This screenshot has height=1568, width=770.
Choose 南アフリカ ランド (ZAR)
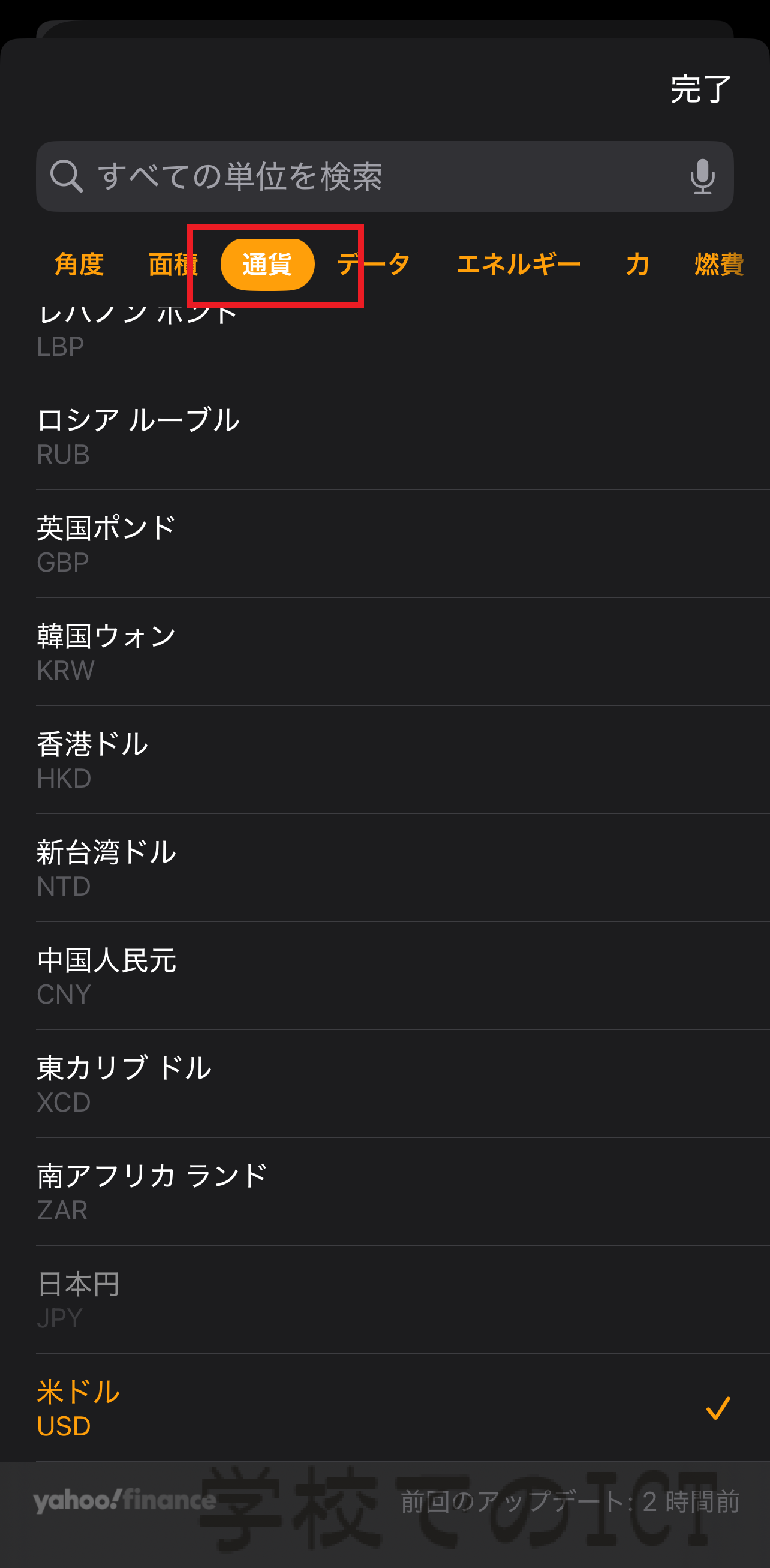[403, 1192]
